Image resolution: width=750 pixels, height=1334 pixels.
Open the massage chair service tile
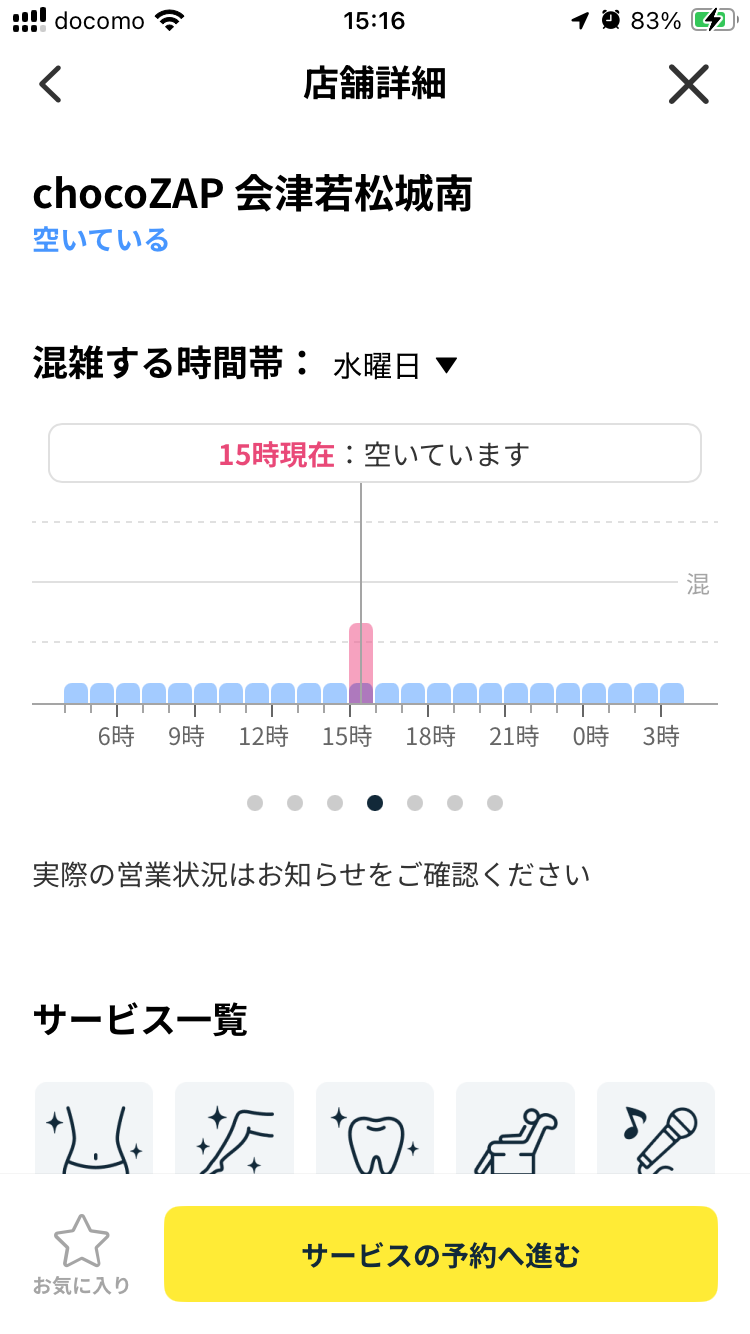click(516, 1128)
